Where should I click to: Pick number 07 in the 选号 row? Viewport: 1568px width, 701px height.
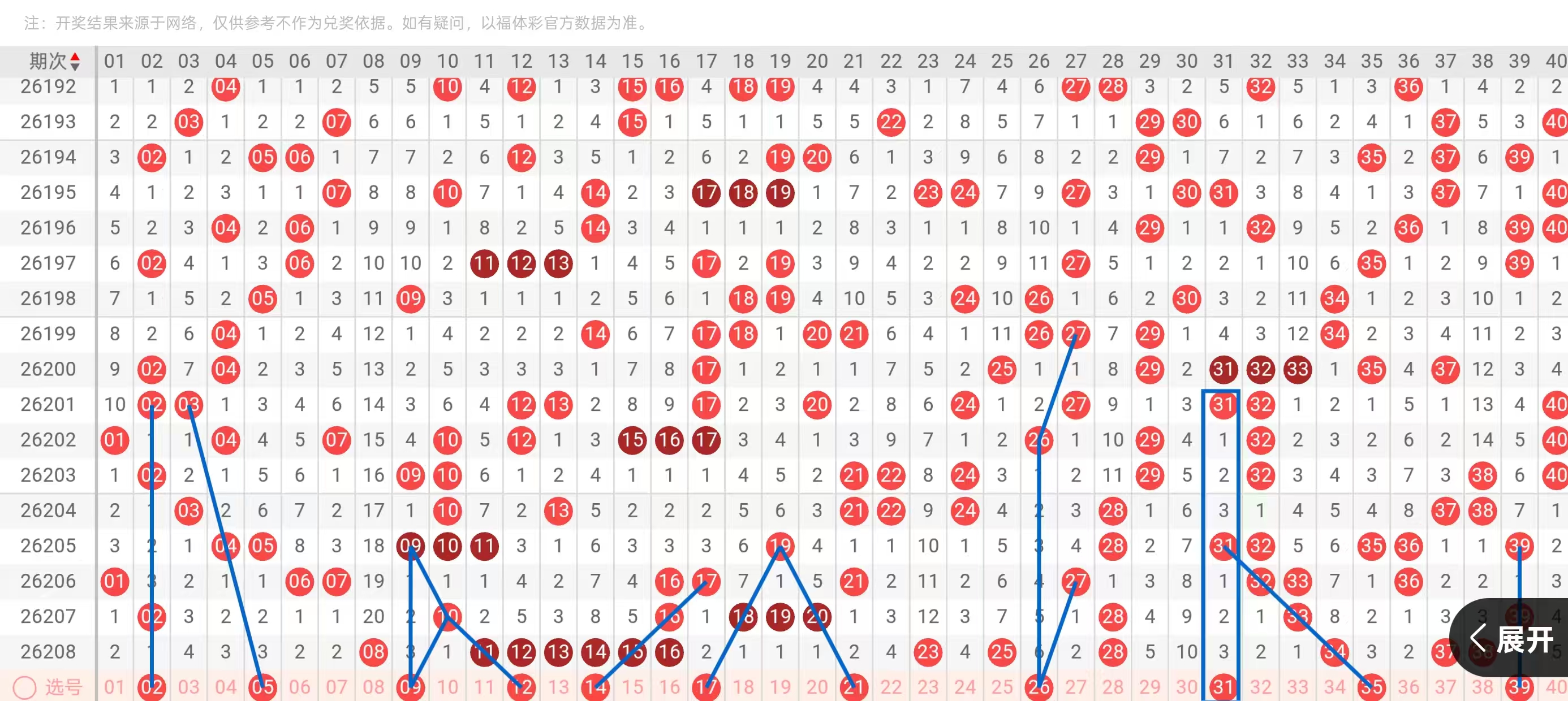pos(336,687)
